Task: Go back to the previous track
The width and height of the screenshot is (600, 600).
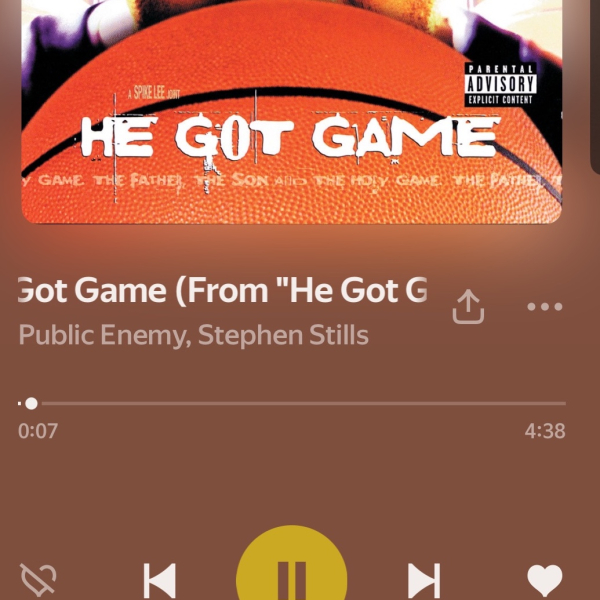Action: click(x=160, y=580)
